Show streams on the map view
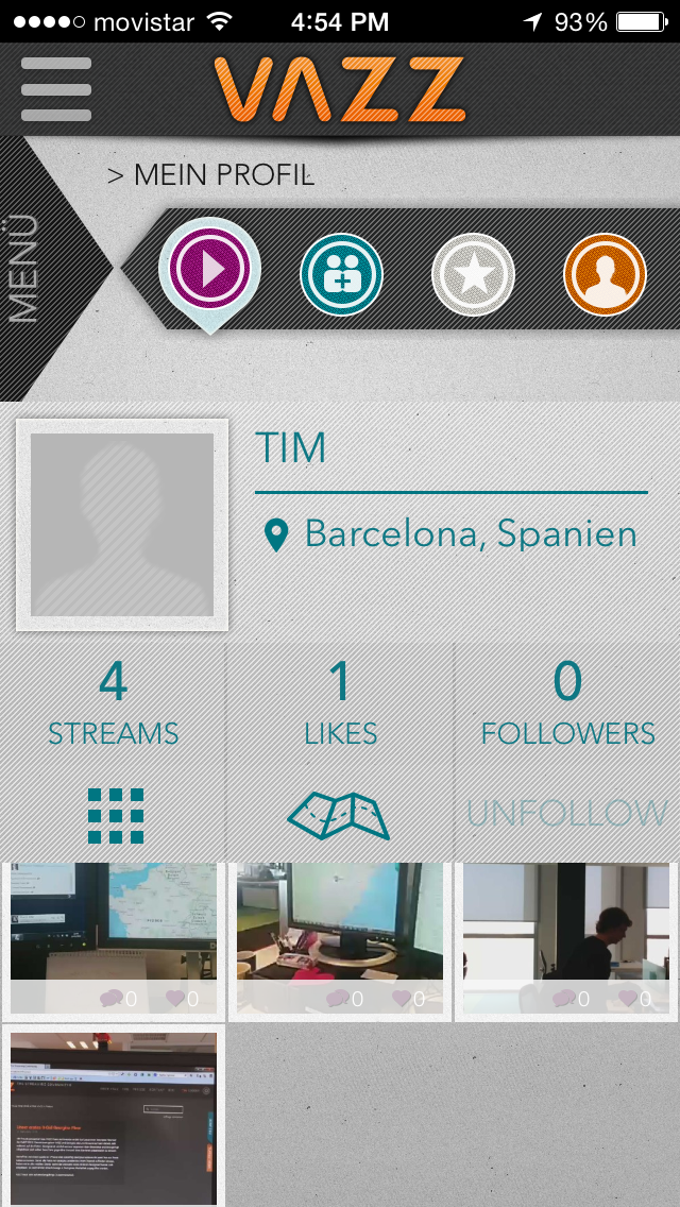Viewport: 680px width, 1207px height. click(x=339, y=816)
